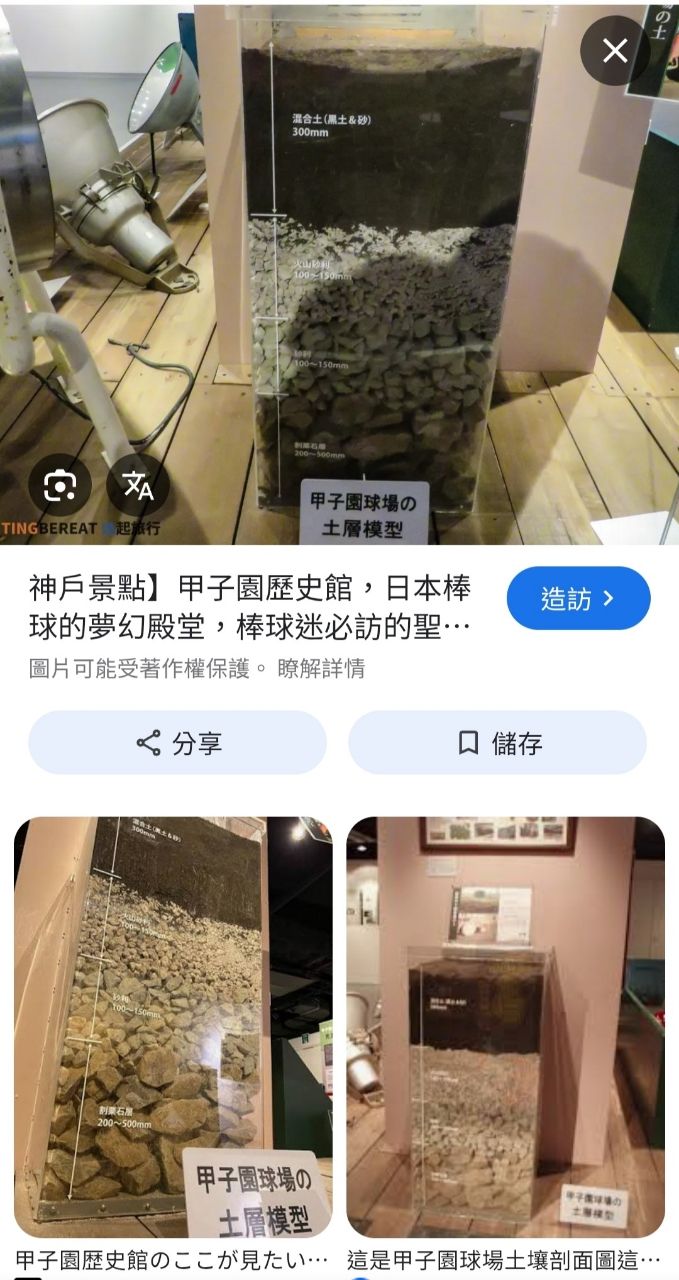Tap the 造訪 button to visit the page
679x1280 pixels.
[578, 598]
